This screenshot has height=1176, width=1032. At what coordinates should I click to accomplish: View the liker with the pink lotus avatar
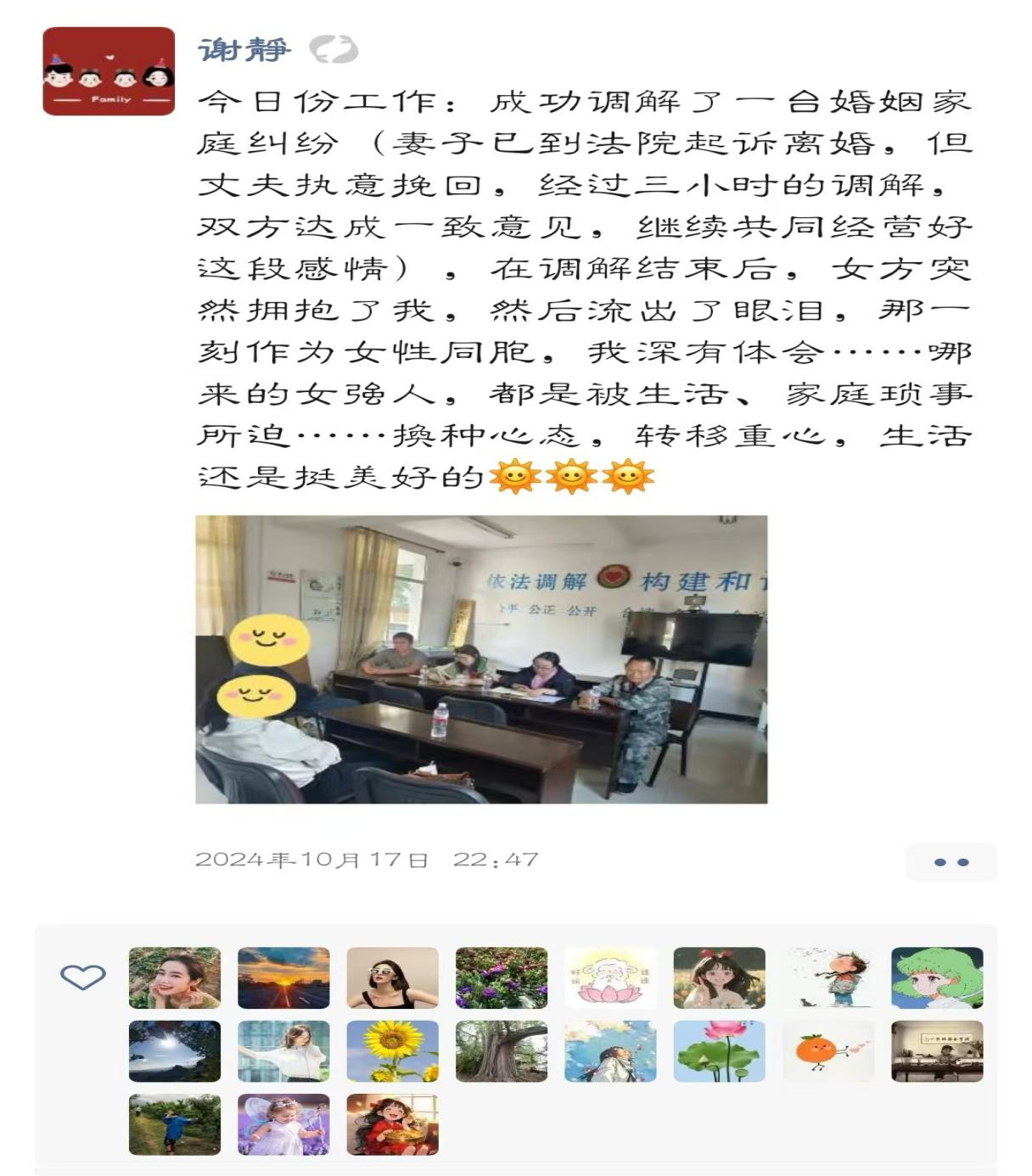[x=719, y=1051]
